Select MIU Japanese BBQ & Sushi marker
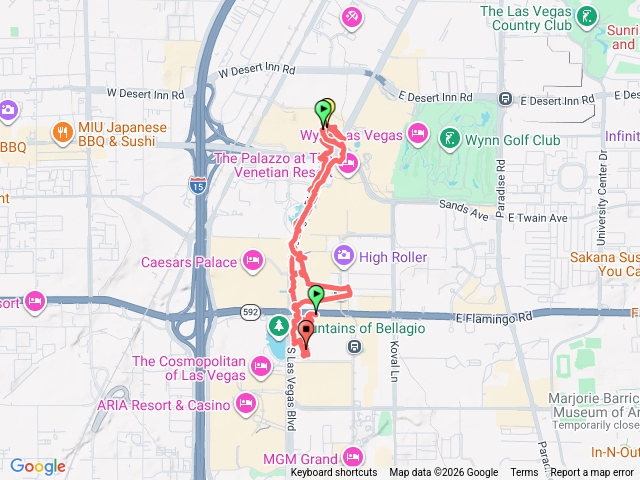640x480 pixels. [63, 131]
